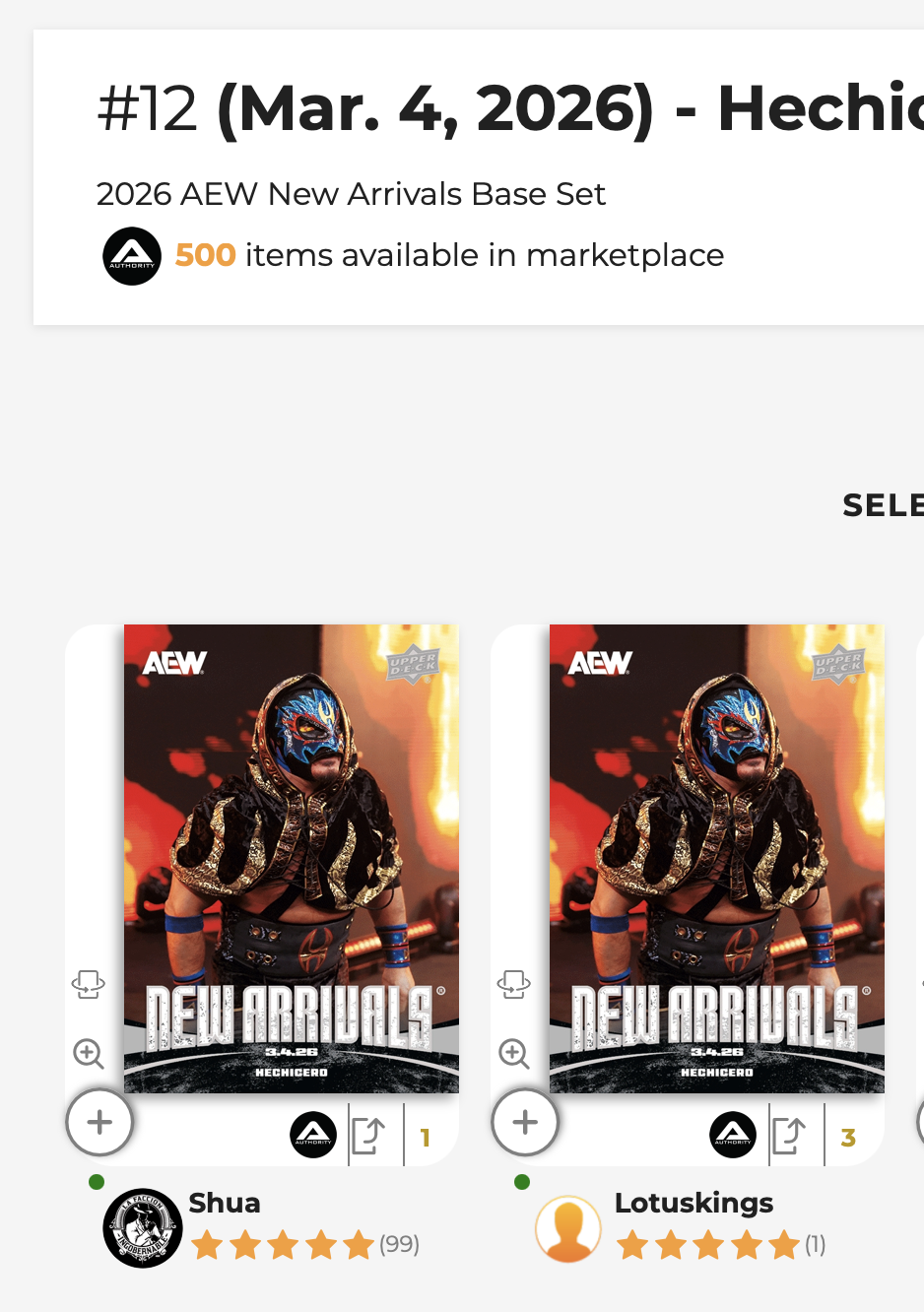Flip the card in Shua's listing
Image resolution: width=924 pixels, height=1312 pixels.
tap(89, 983)
